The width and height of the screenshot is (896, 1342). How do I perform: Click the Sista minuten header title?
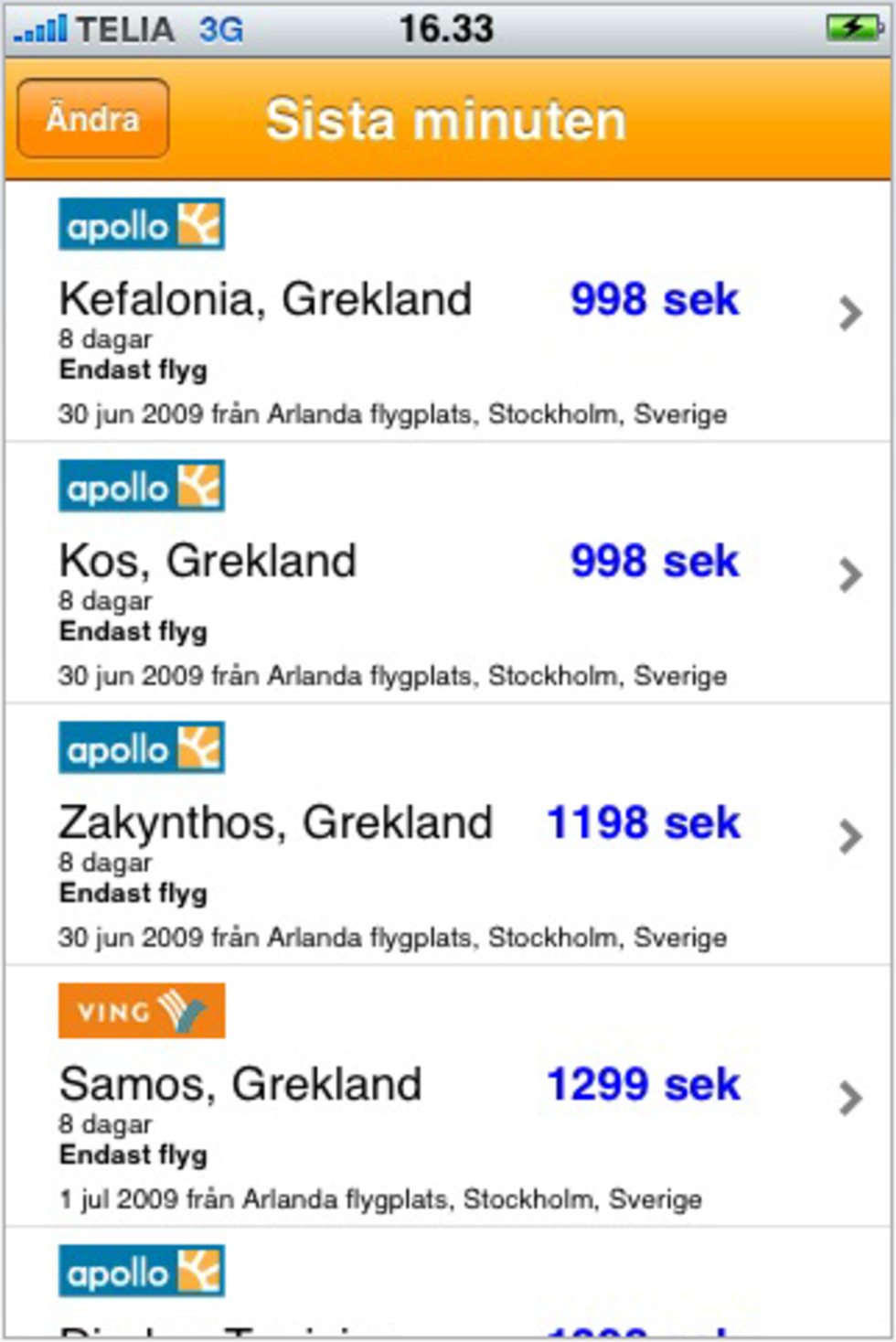[x=445, y=119]
